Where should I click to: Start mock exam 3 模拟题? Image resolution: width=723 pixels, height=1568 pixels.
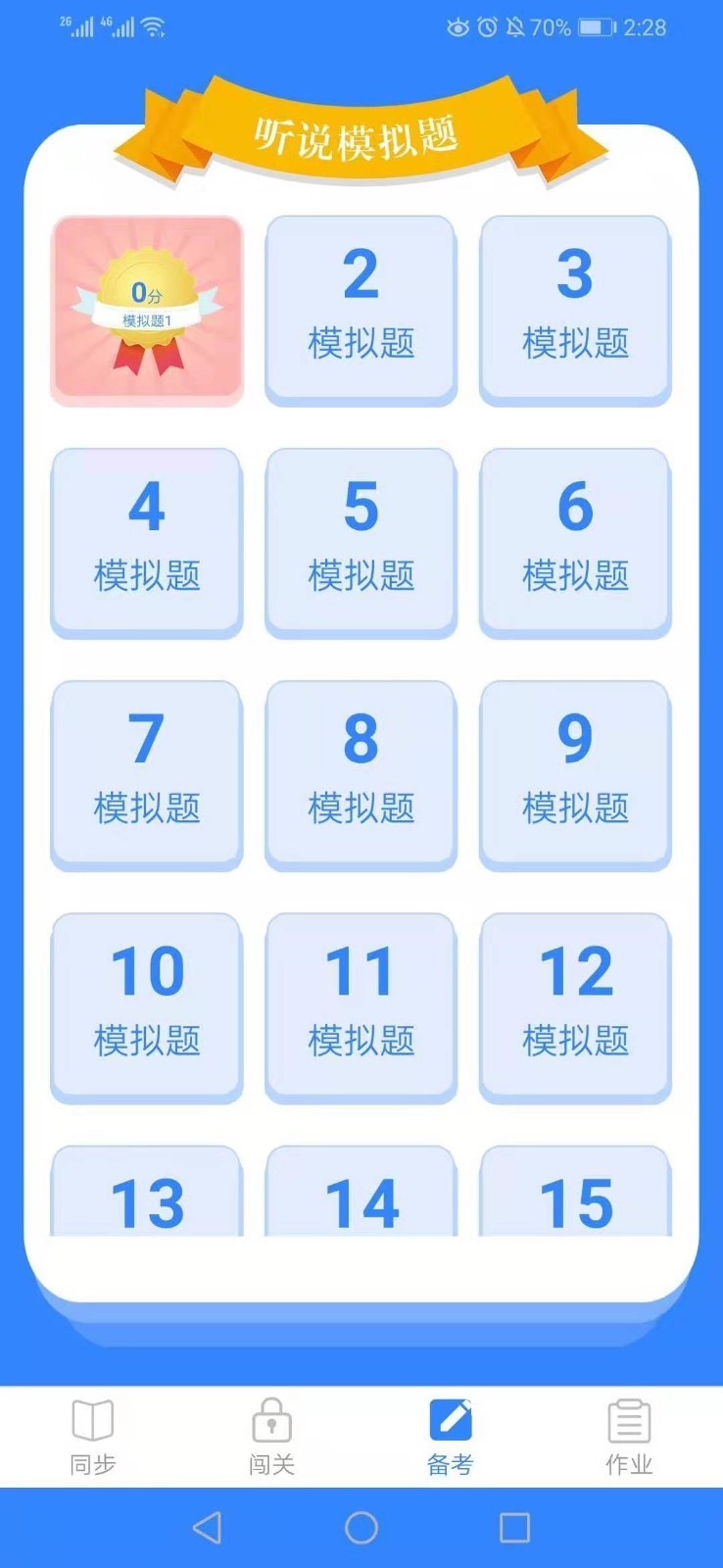(x=575, y=309)
